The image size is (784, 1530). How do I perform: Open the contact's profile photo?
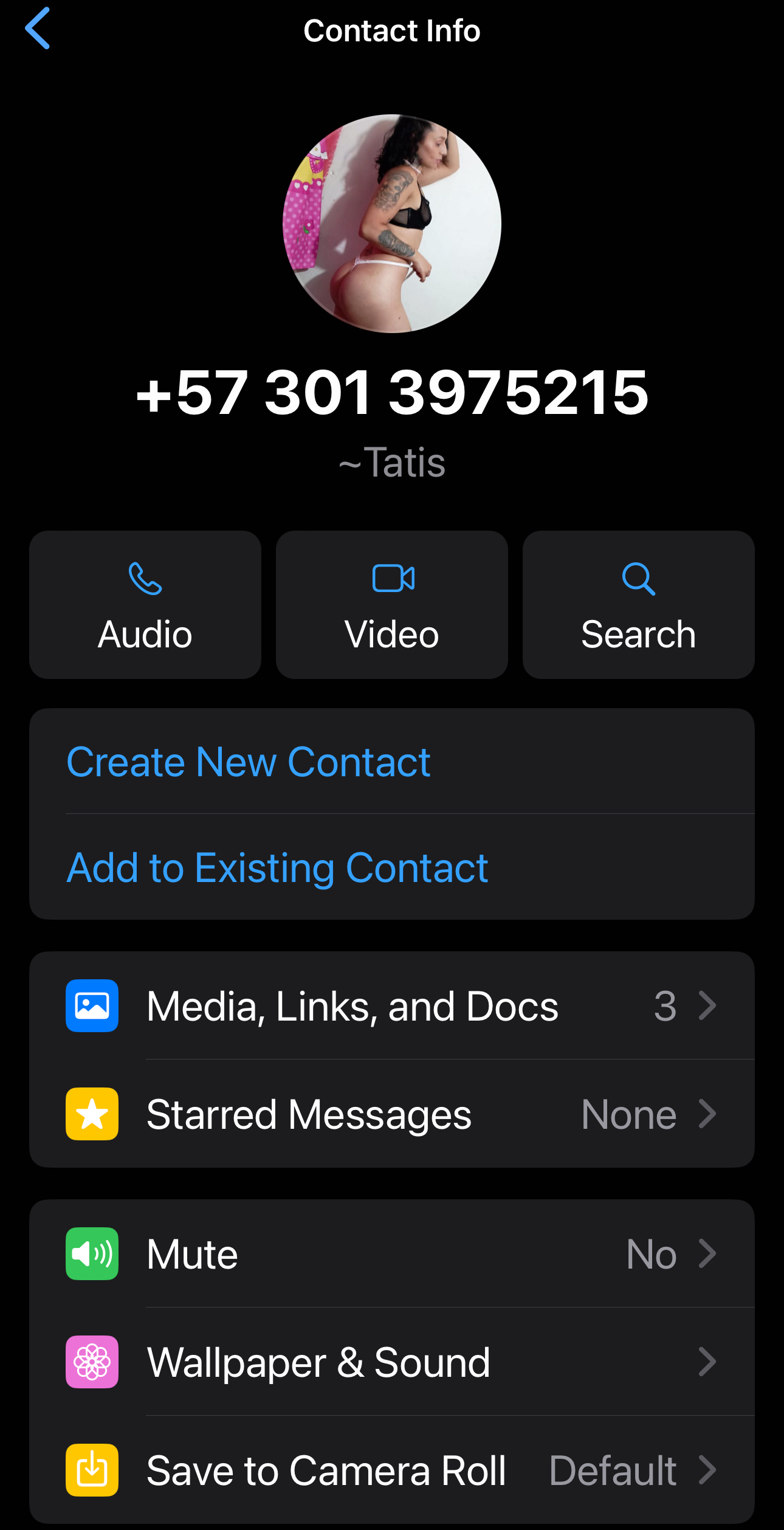(392, 224)
